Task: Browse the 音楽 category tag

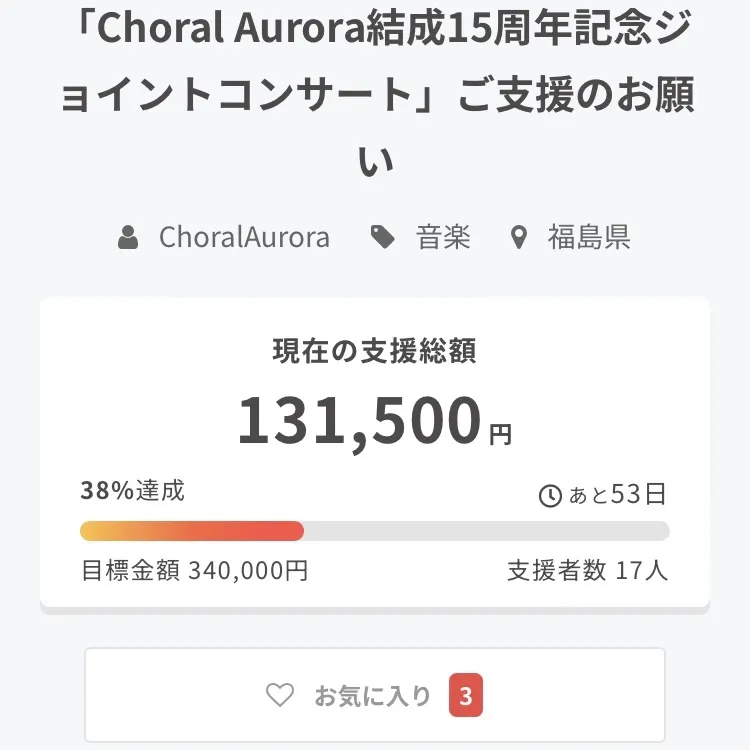Action: 442,238
